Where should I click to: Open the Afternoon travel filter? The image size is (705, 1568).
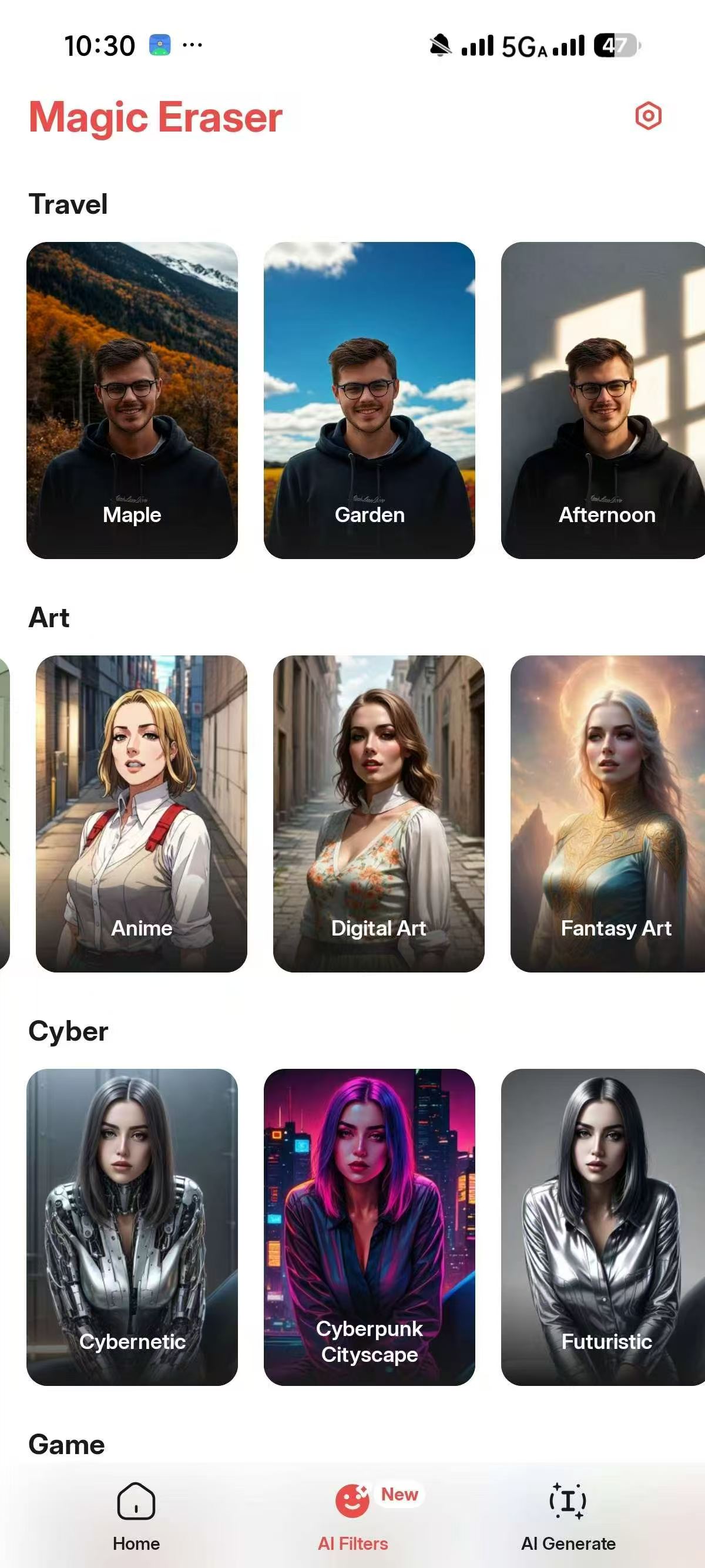(603, 400)
